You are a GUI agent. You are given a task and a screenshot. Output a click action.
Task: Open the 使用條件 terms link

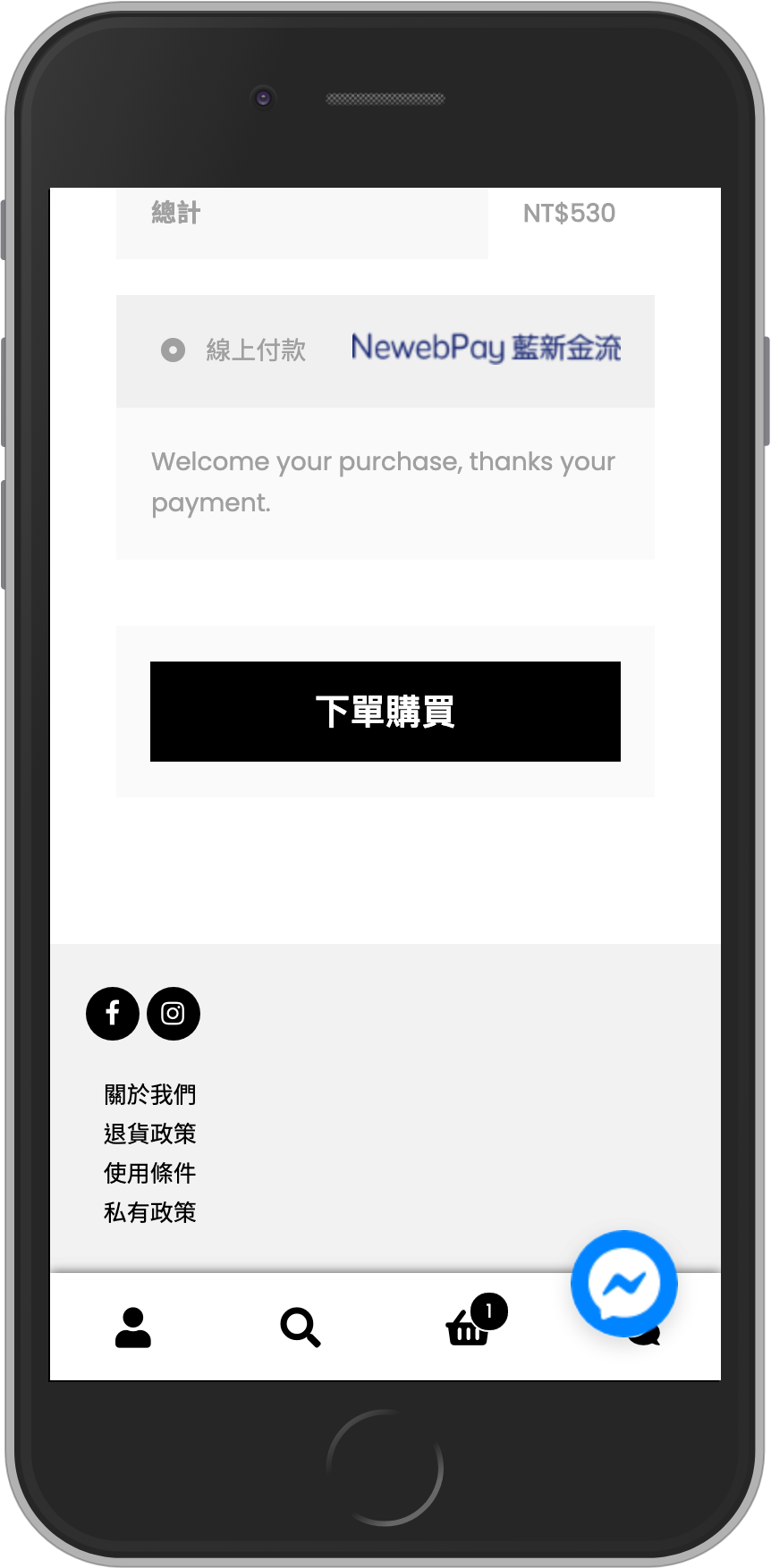(x=150, y=1173)
